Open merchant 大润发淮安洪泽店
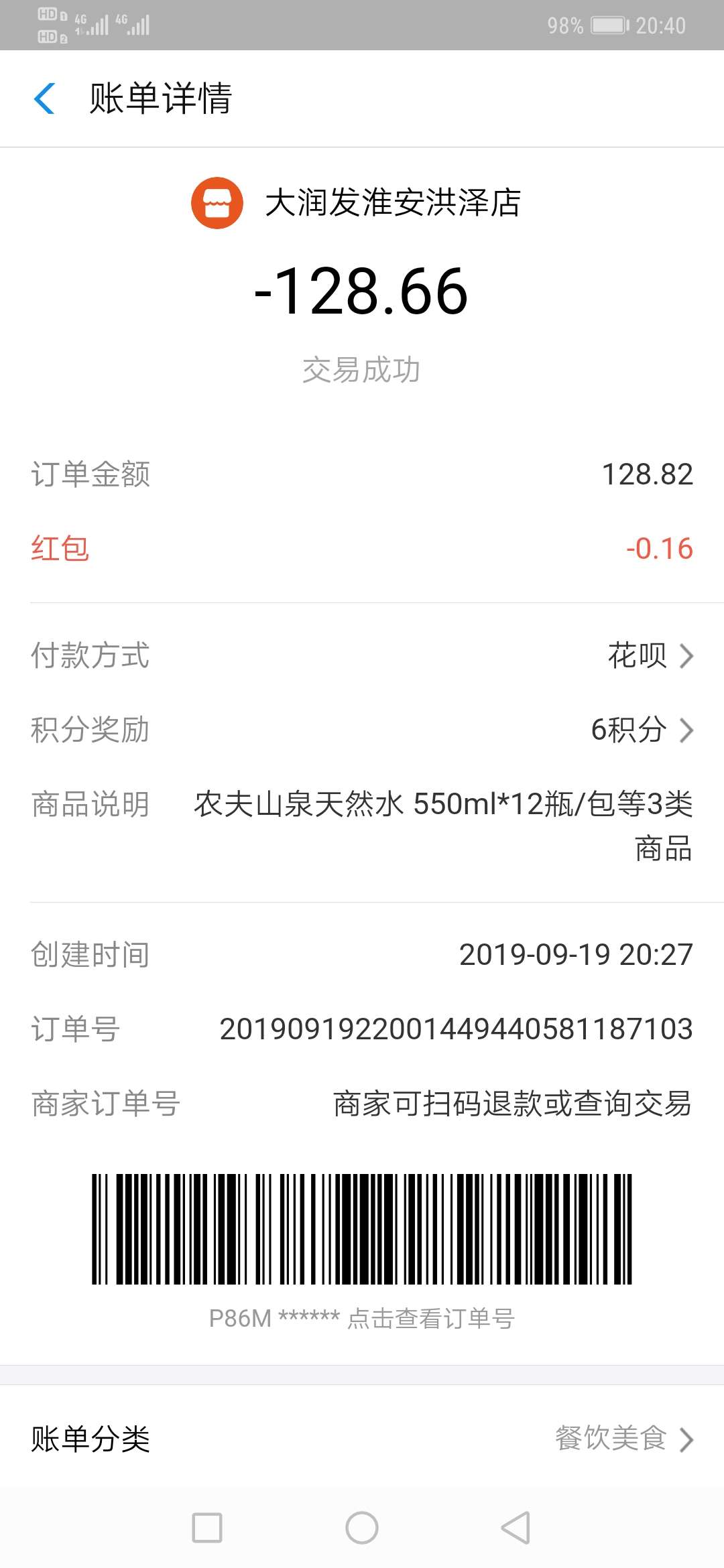 tap(356, 202)
